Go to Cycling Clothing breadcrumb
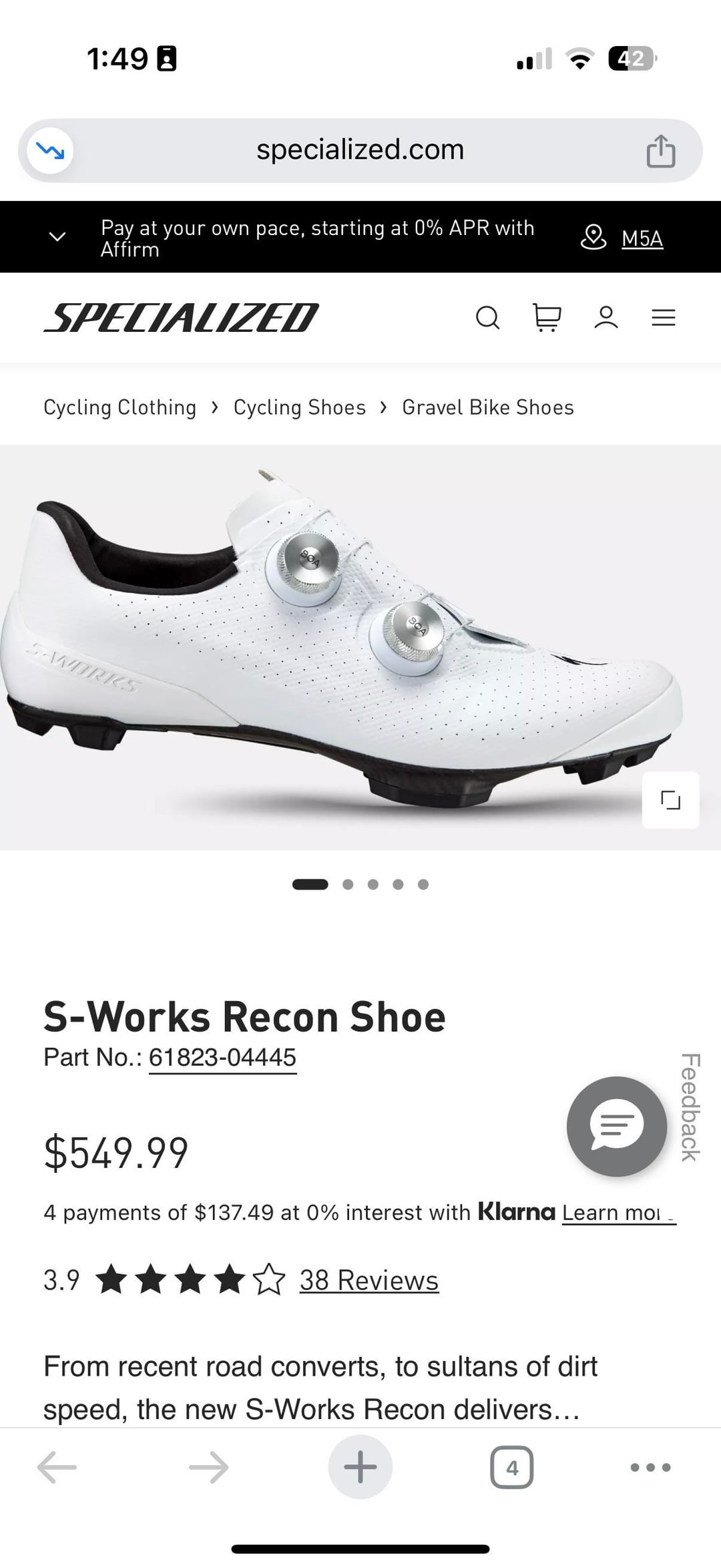The height and width of the screenshot is (1568, 721). pos(120,407)
